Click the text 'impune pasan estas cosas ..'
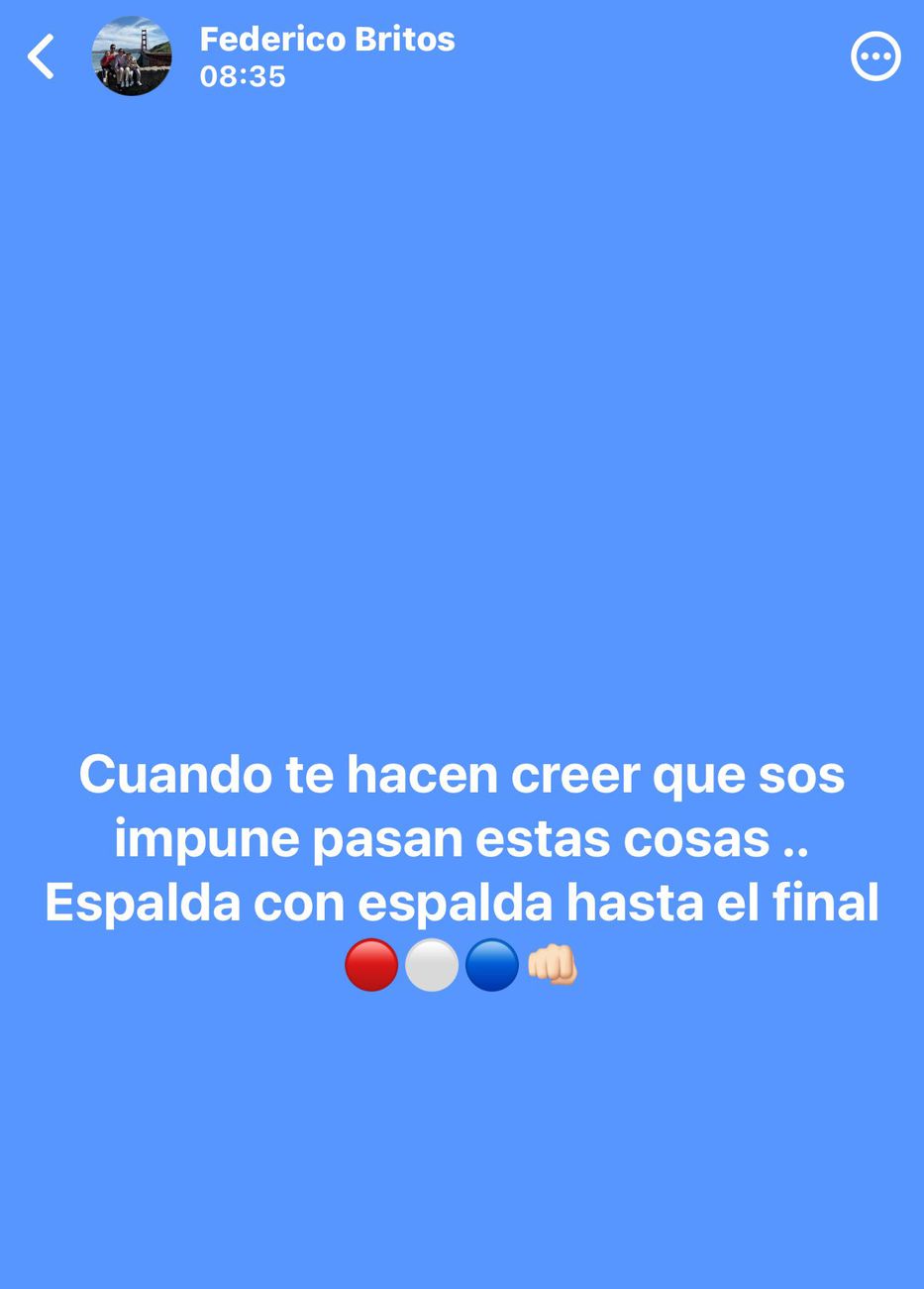 pyautogui.click(x=462, y=837)
